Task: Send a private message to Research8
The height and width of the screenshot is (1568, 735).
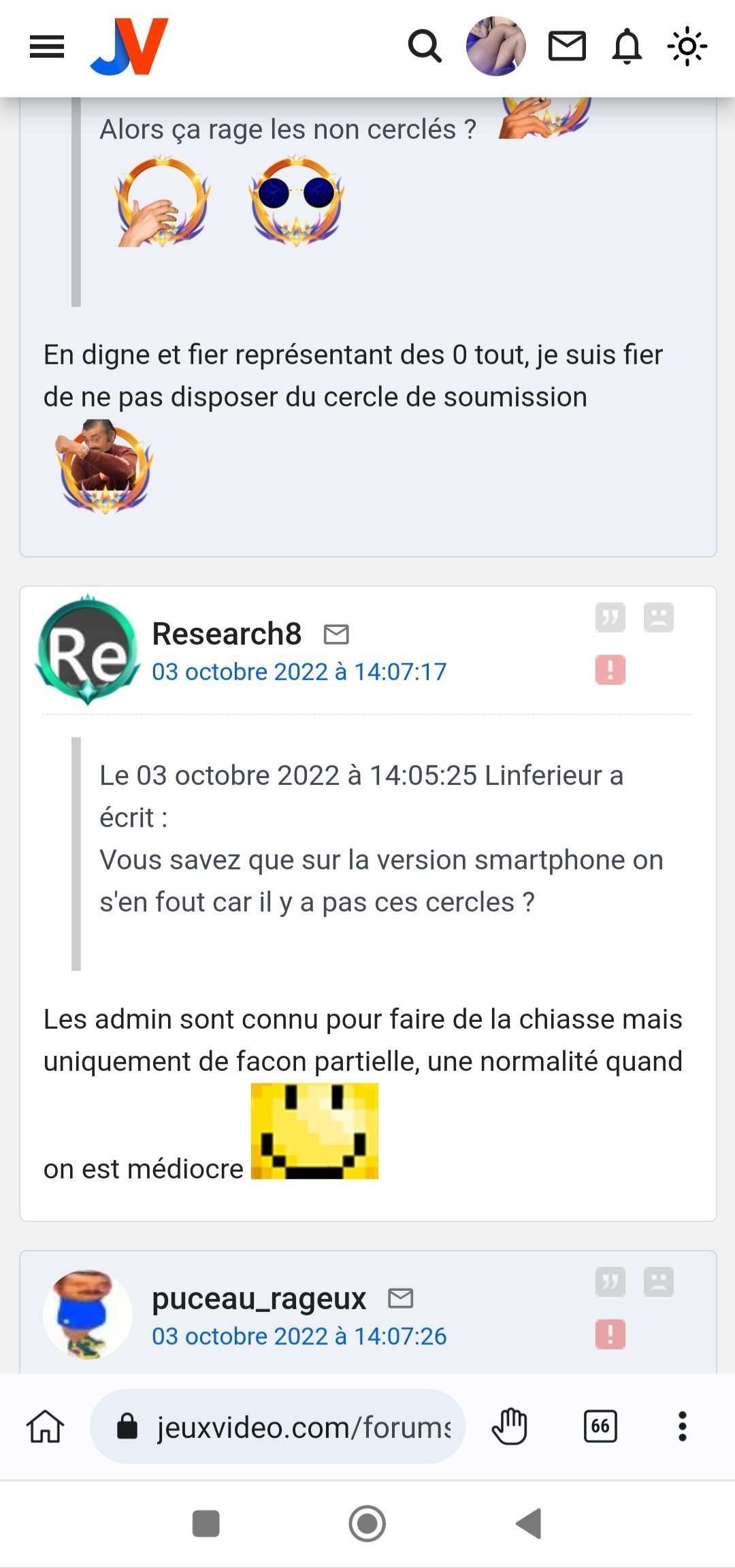Action: tap(336, 635)
